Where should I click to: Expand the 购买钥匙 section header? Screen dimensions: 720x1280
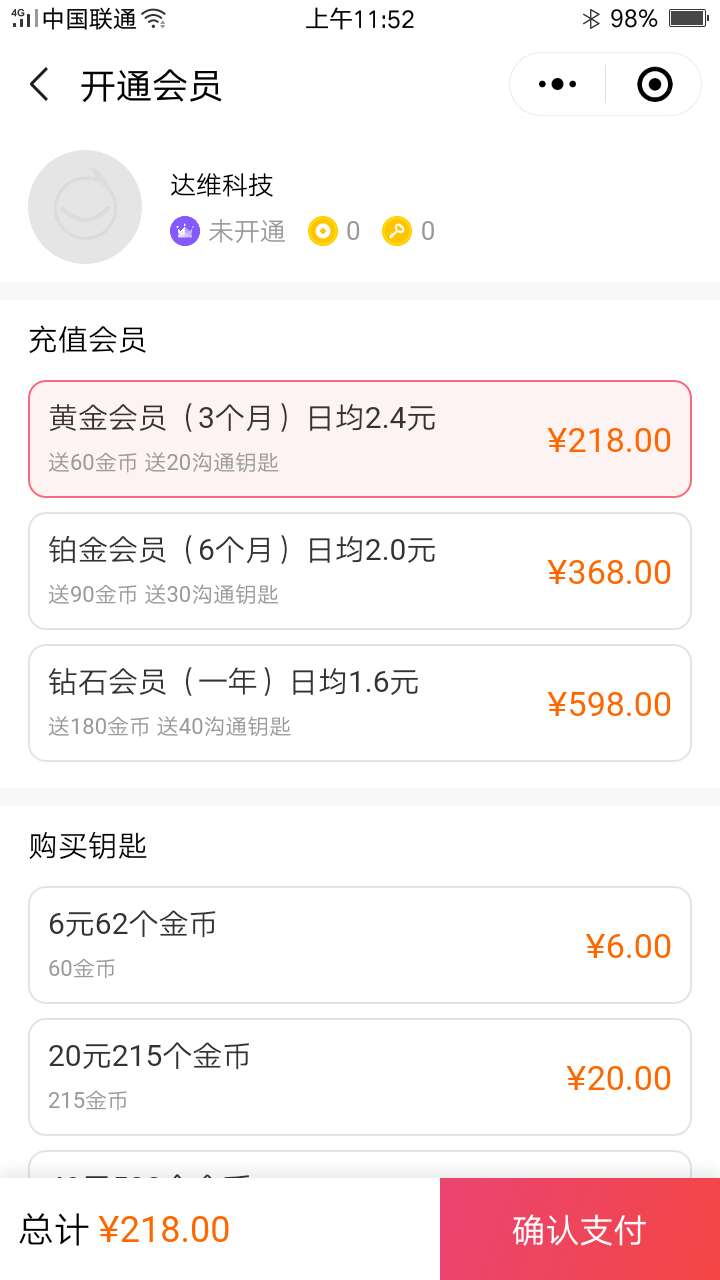pyautogui.click(x=87, y=846)
